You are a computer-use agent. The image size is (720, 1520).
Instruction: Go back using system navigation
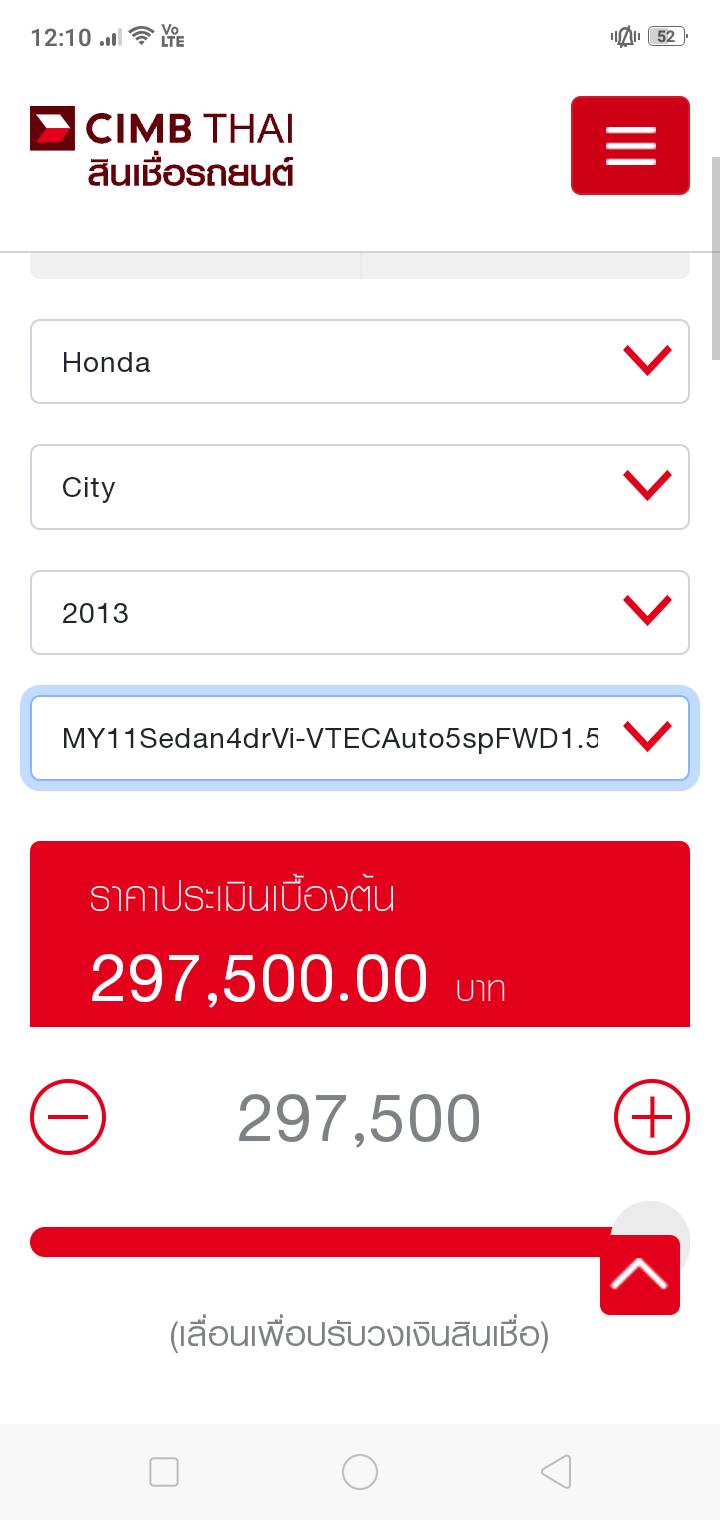pos(556,1472)
